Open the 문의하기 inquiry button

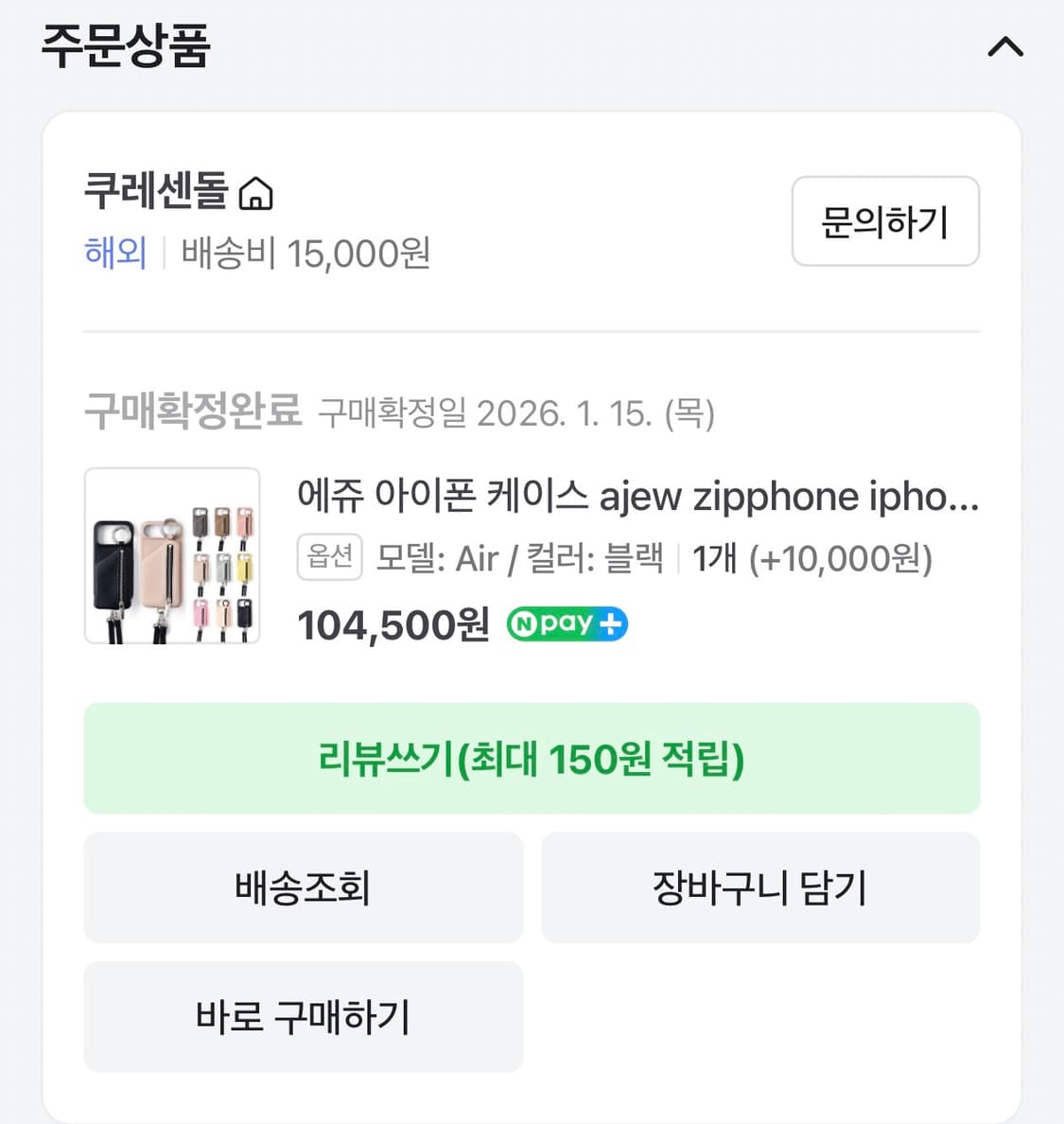[883, 220]
